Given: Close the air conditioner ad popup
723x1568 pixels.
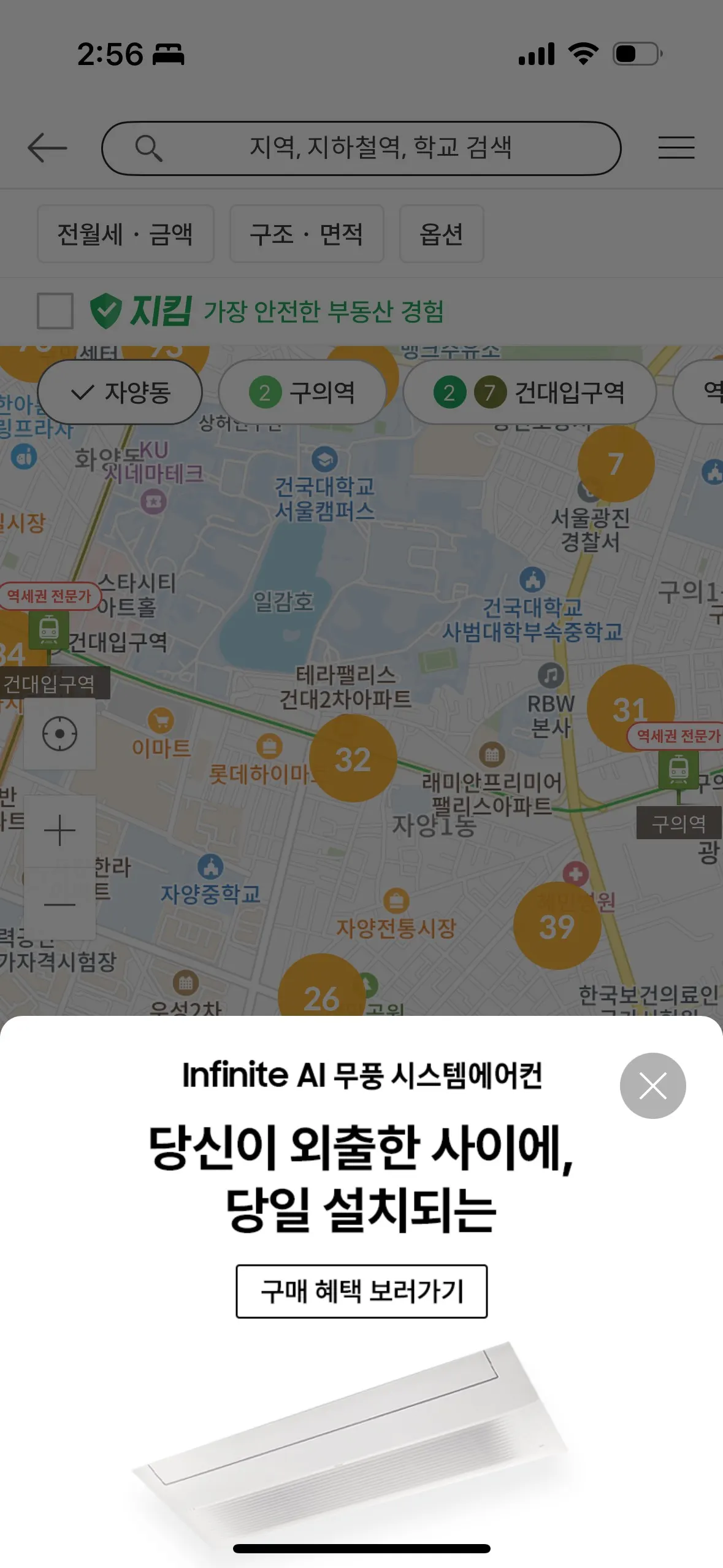Looking at the screenshot, I should pos(652,1085).
